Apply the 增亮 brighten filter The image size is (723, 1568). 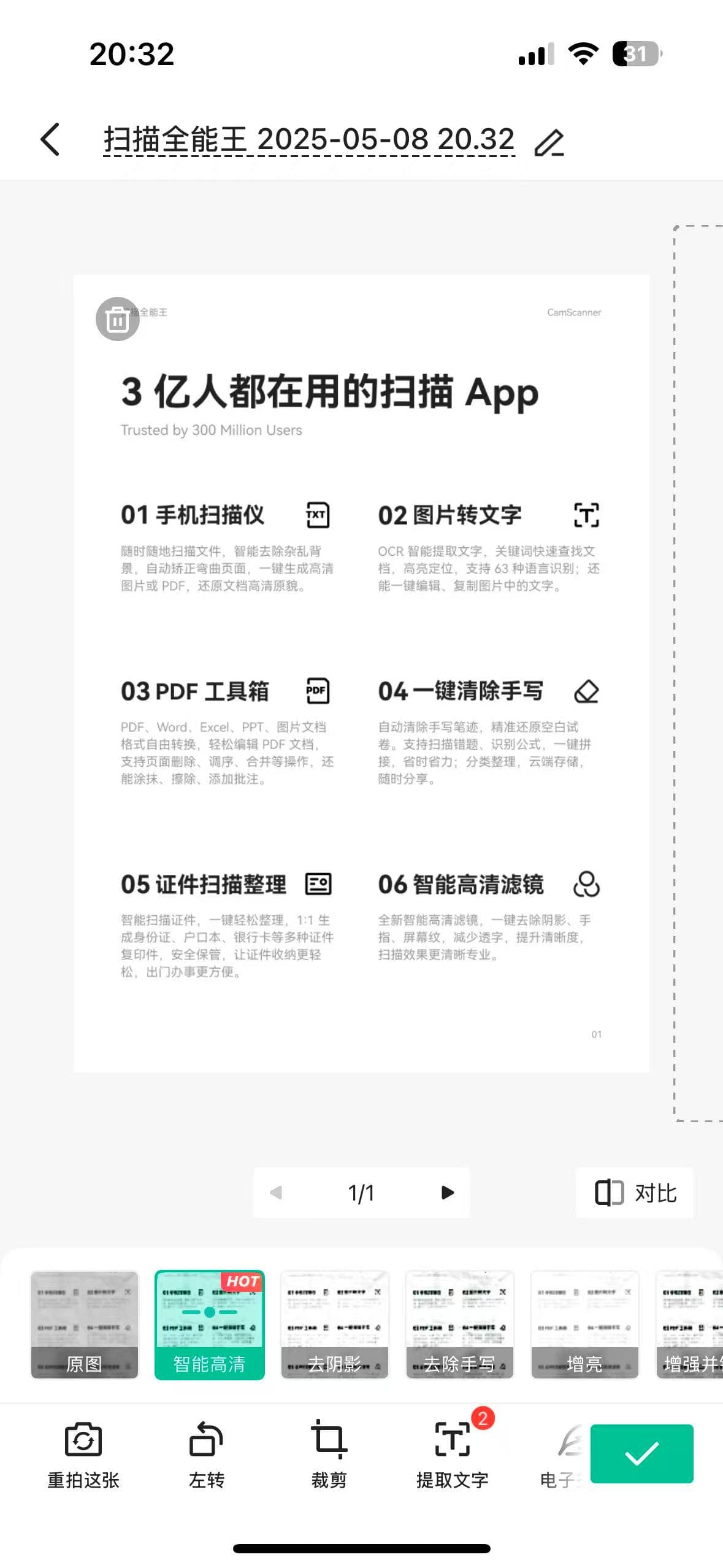coord(584,1324)
